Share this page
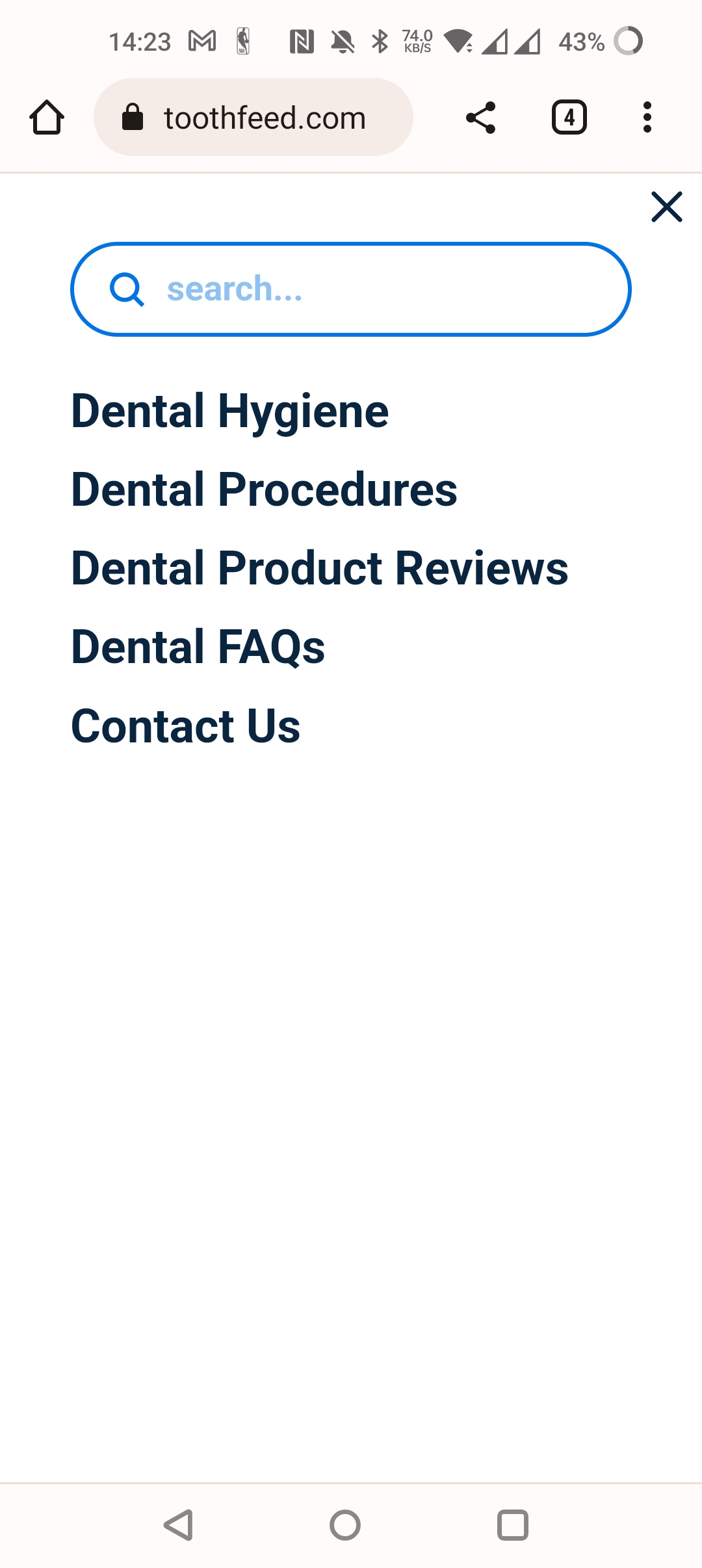This screenshot has height=1568, width=702. 481,118
